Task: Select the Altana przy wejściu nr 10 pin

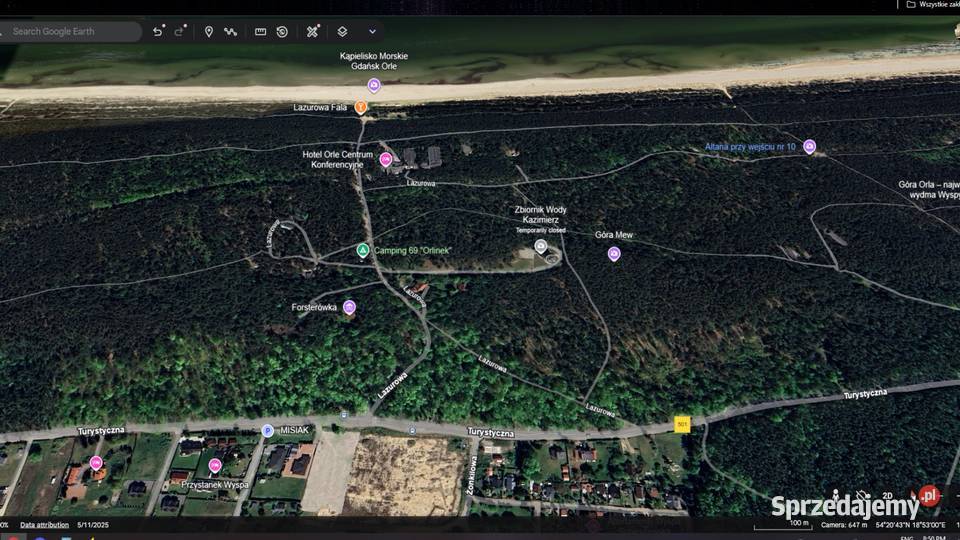Action: pyautogui.click(x=810, y=147)
